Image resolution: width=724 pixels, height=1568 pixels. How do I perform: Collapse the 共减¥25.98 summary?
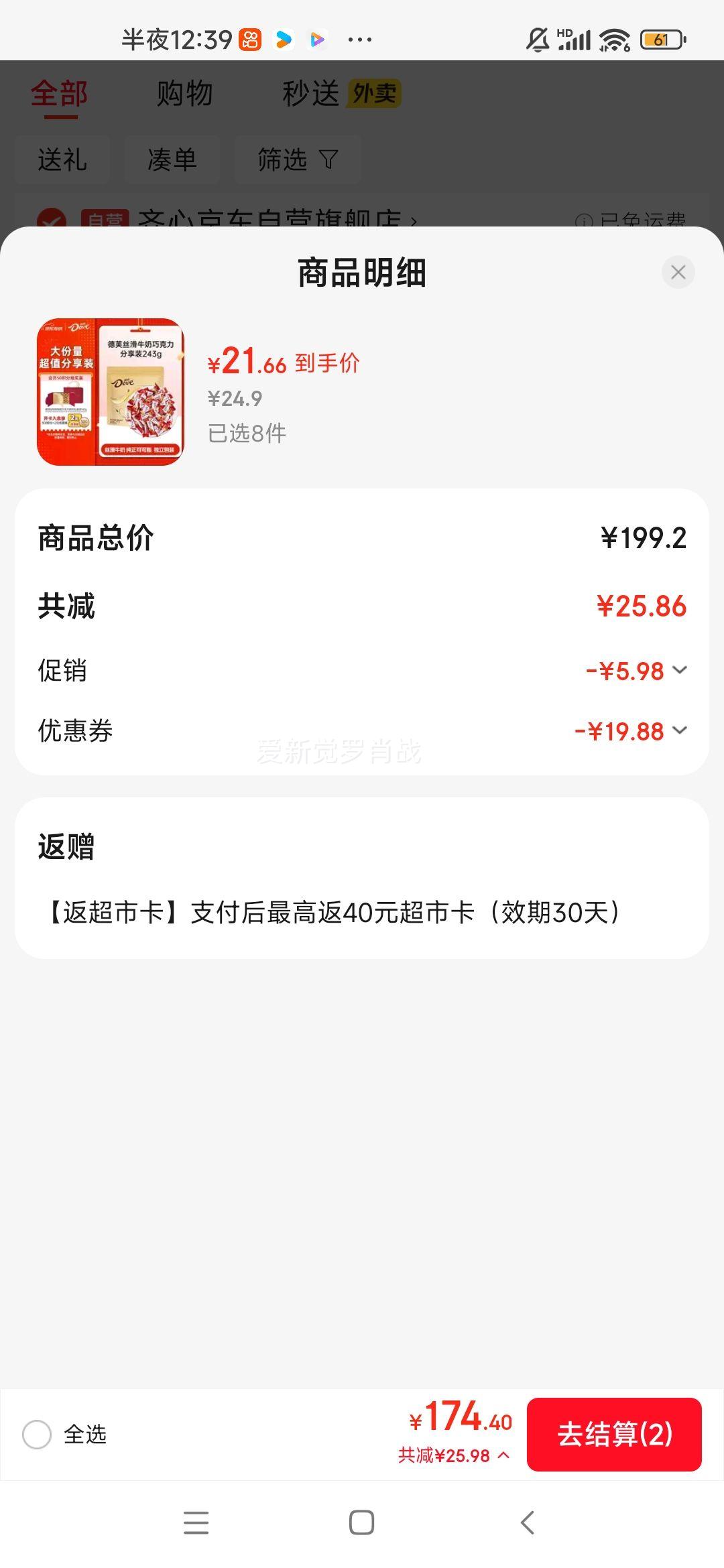(x=454, y=1455)
